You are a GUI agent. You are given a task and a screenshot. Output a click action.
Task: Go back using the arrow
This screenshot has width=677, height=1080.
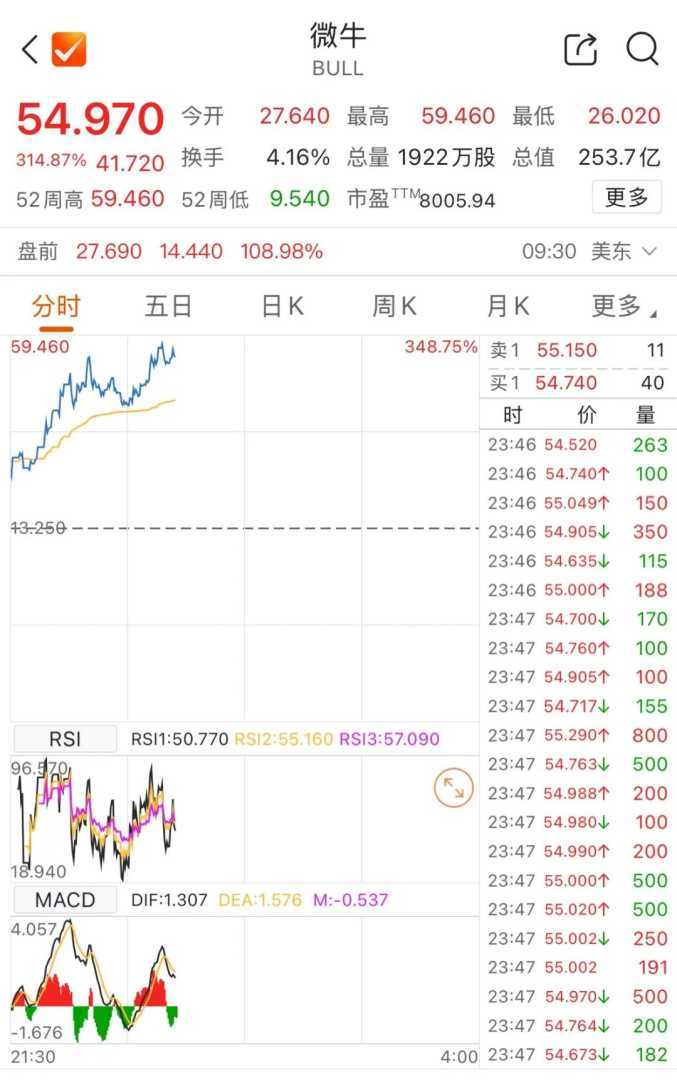tap(30, 49)
